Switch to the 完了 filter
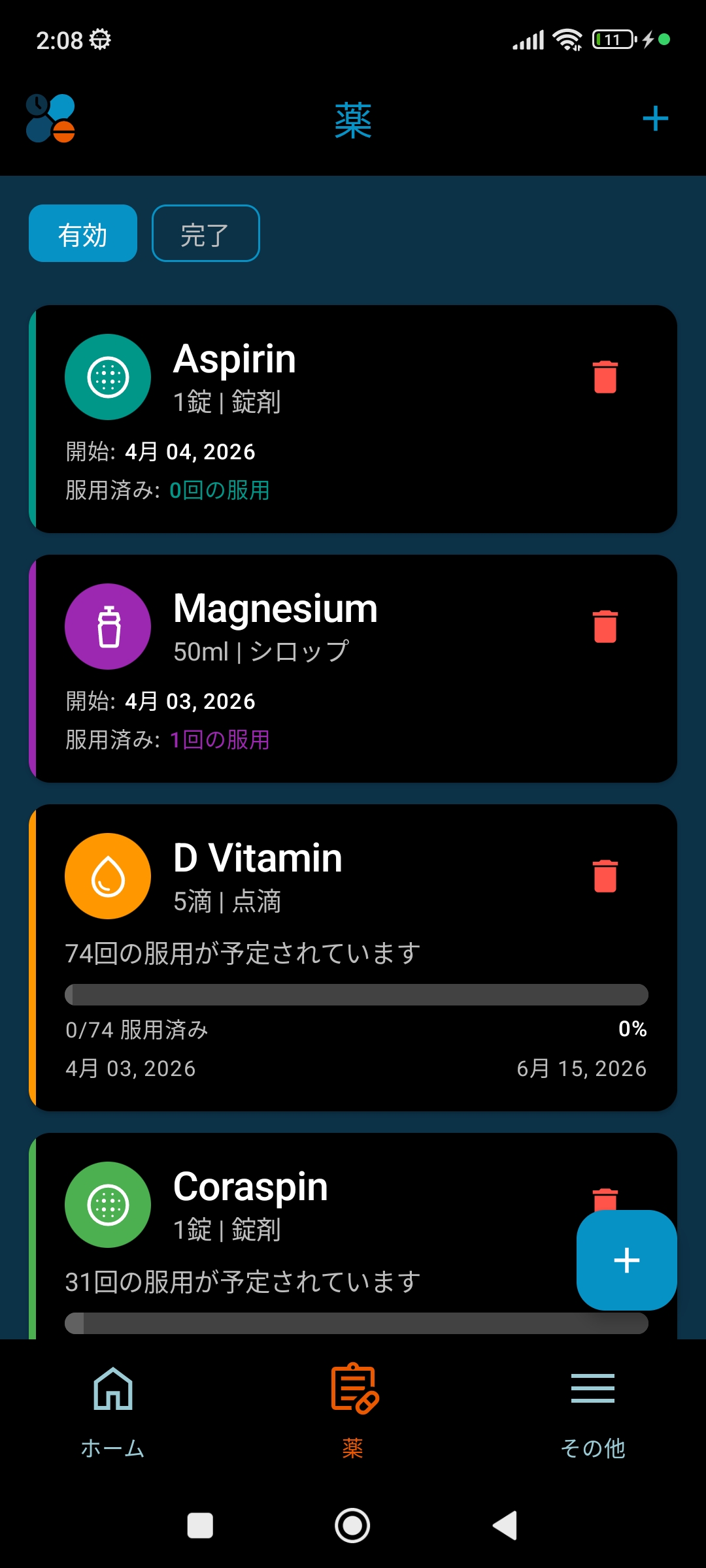Screen dimensions: 706x1568 pos(205,233)
